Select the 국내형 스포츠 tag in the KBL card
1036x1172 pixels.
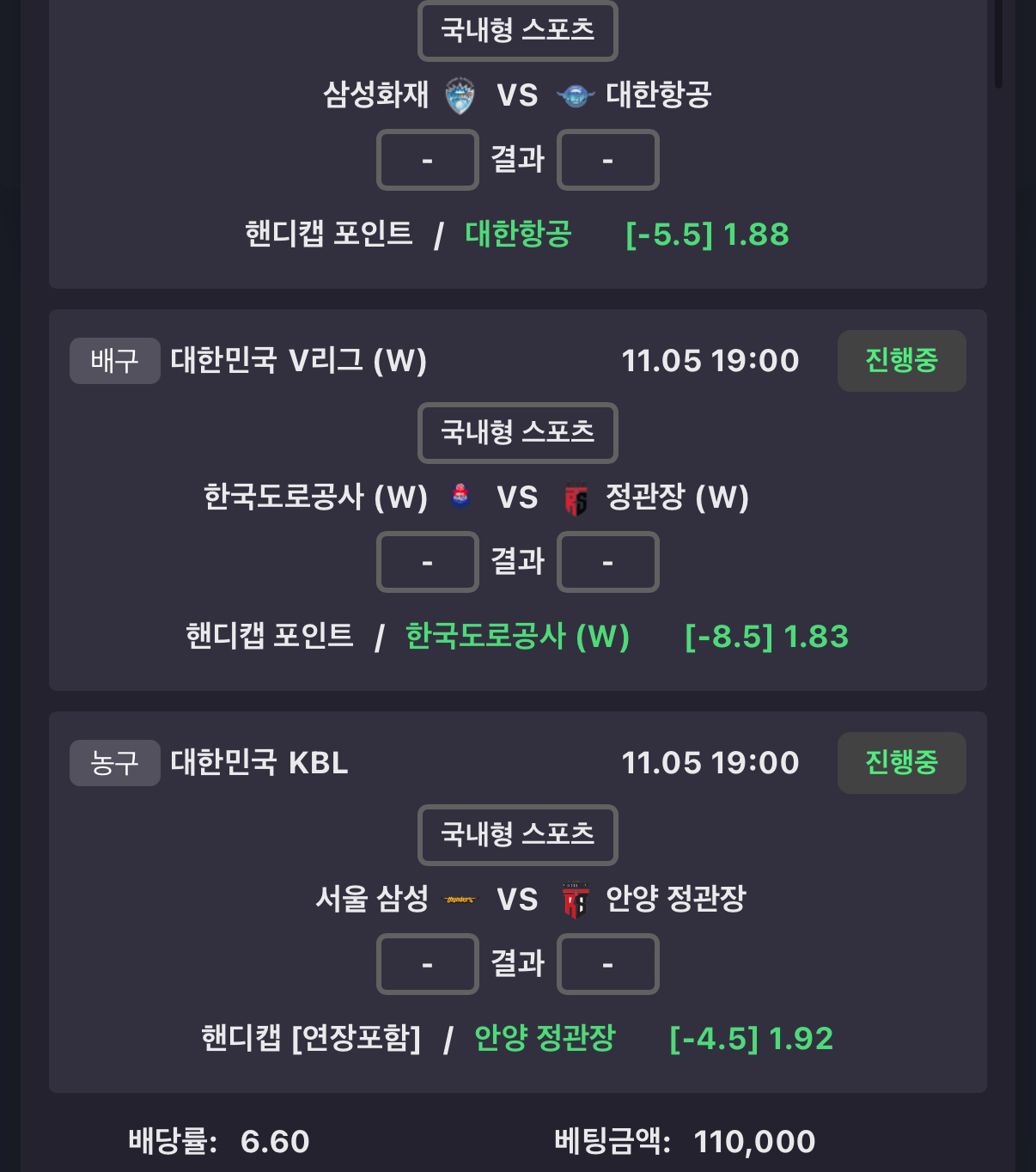[517, 834]
